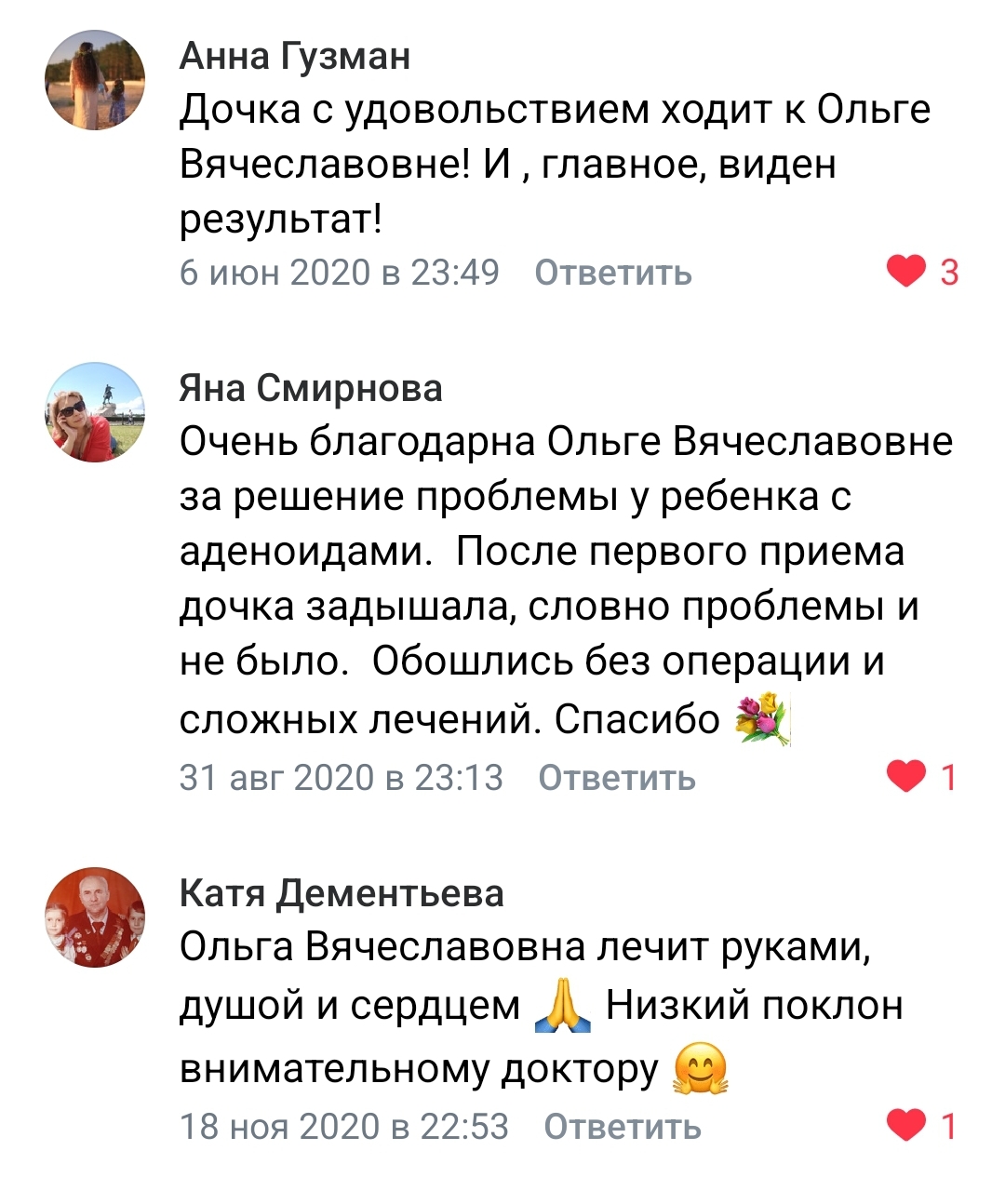Image resolution: width=1005 pixels, height=1204 pixels.
Task: Tap the name Яна Смирнова
Action: click(311, 388)
